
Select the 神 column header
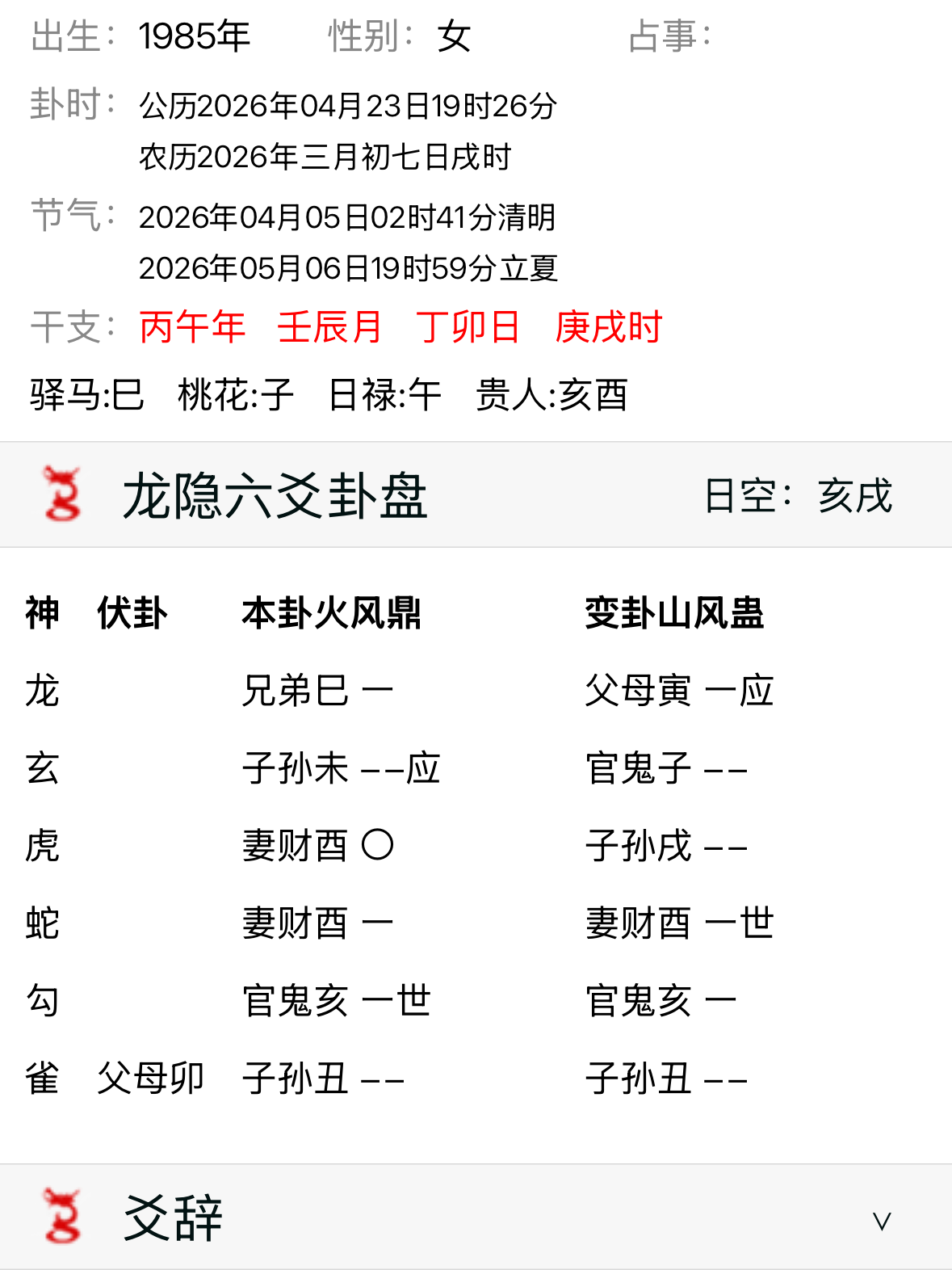(41, 612)
